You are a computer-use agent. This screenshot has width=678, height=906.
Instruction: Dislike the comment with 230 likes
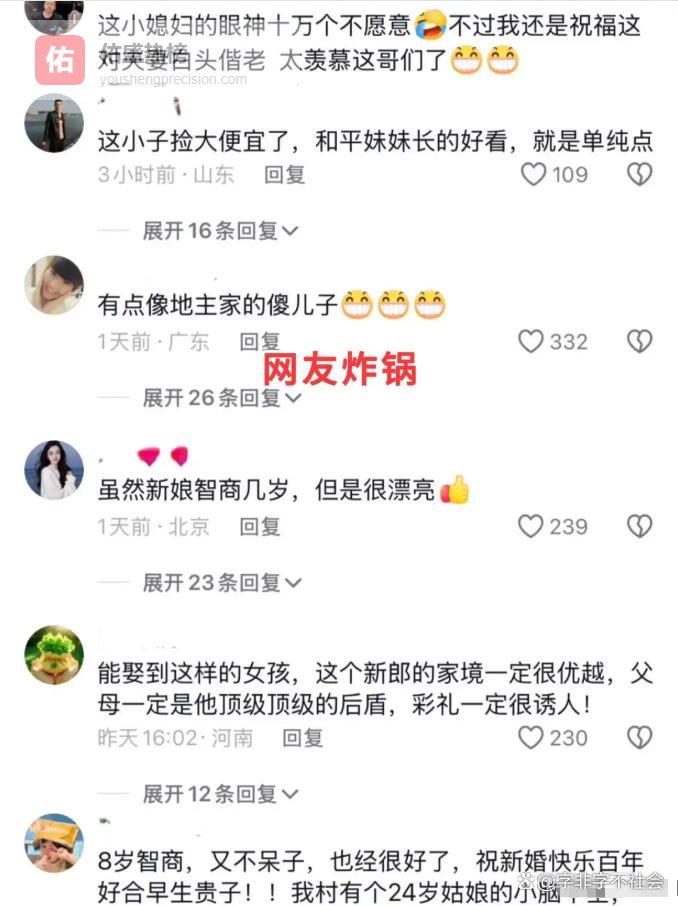[639, 738]
